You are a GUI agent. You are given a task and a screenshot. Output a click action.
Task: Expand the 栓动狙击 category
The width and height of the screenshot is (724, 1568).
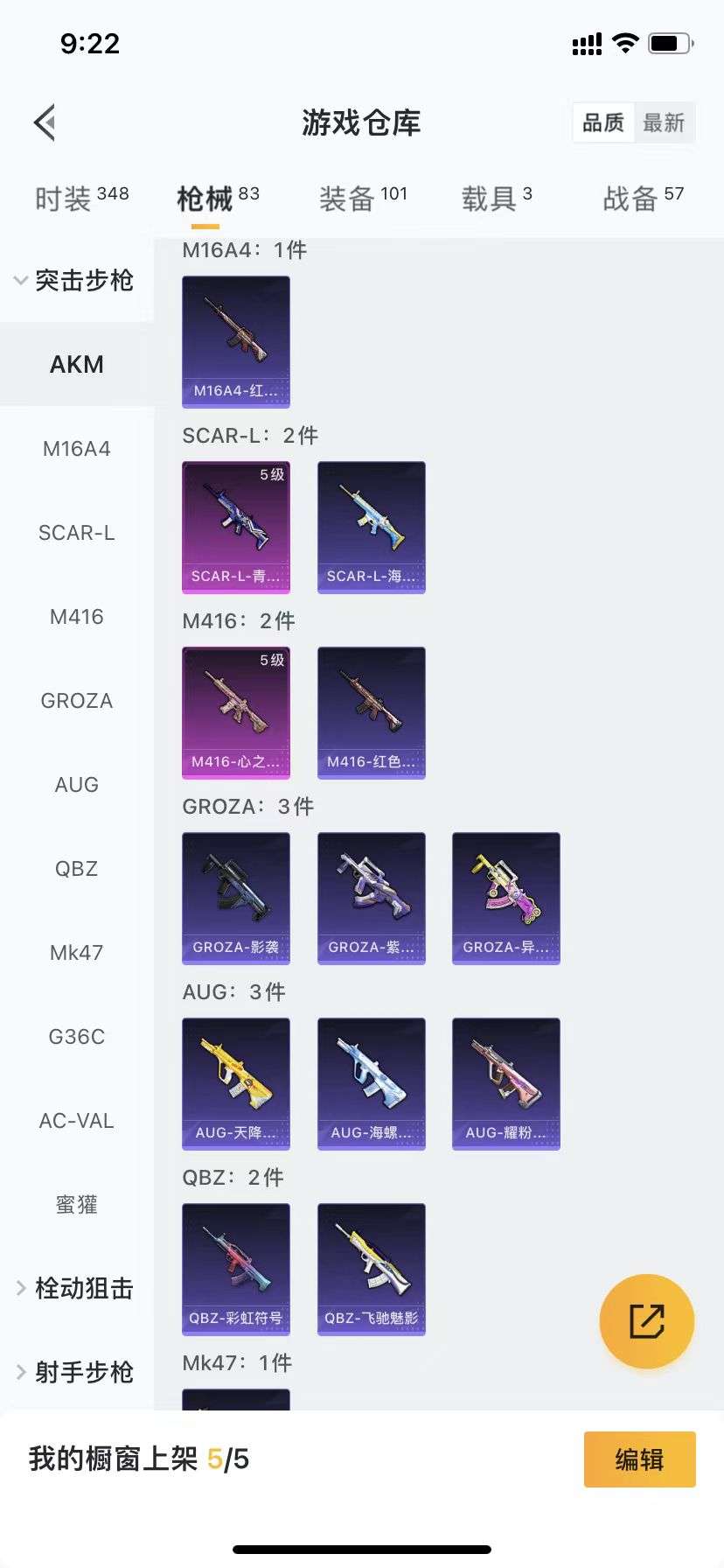tap(76, 1288)
